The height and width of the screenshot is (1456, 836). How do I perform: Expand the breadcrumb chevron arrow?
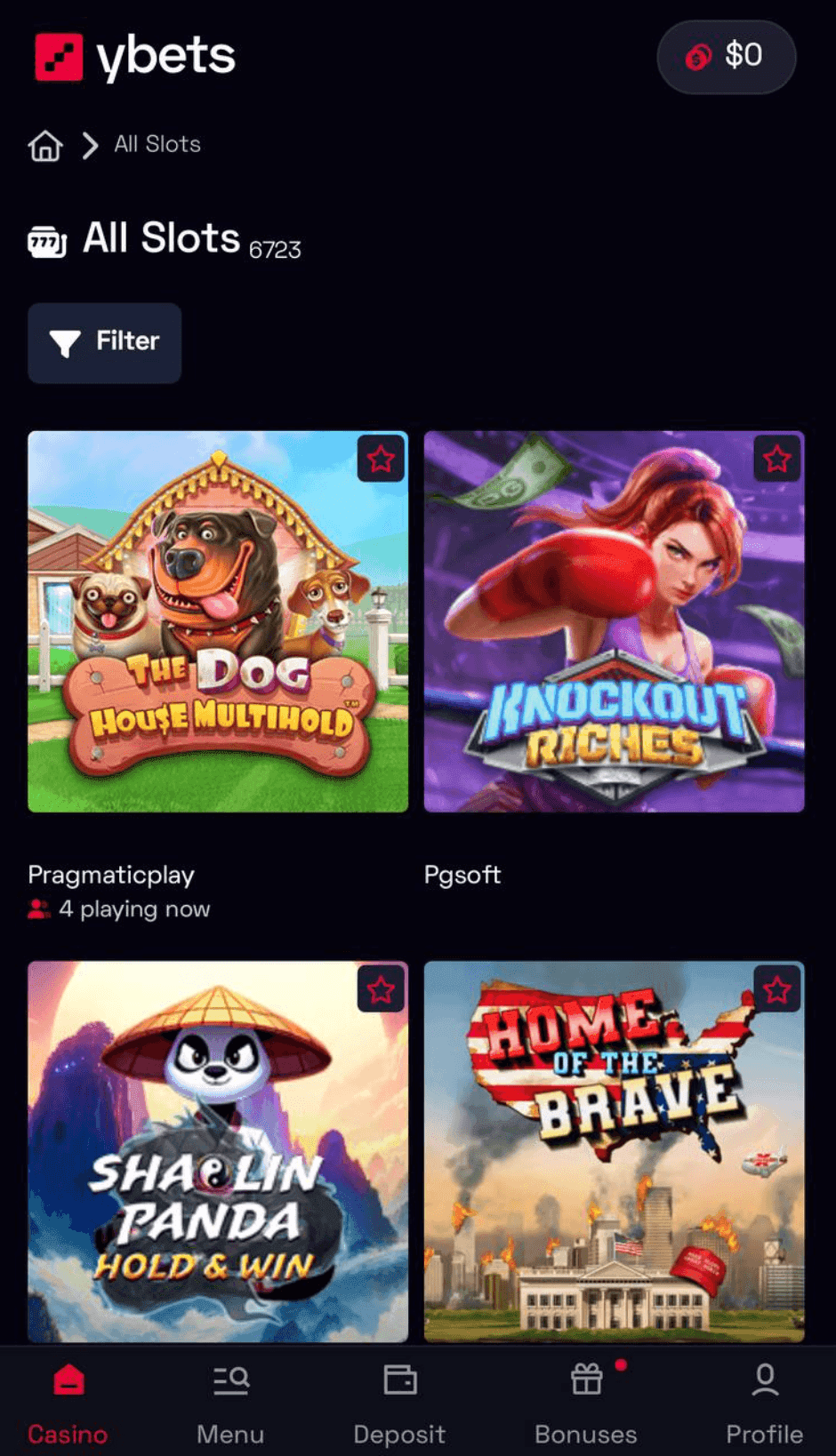(89, 145)
